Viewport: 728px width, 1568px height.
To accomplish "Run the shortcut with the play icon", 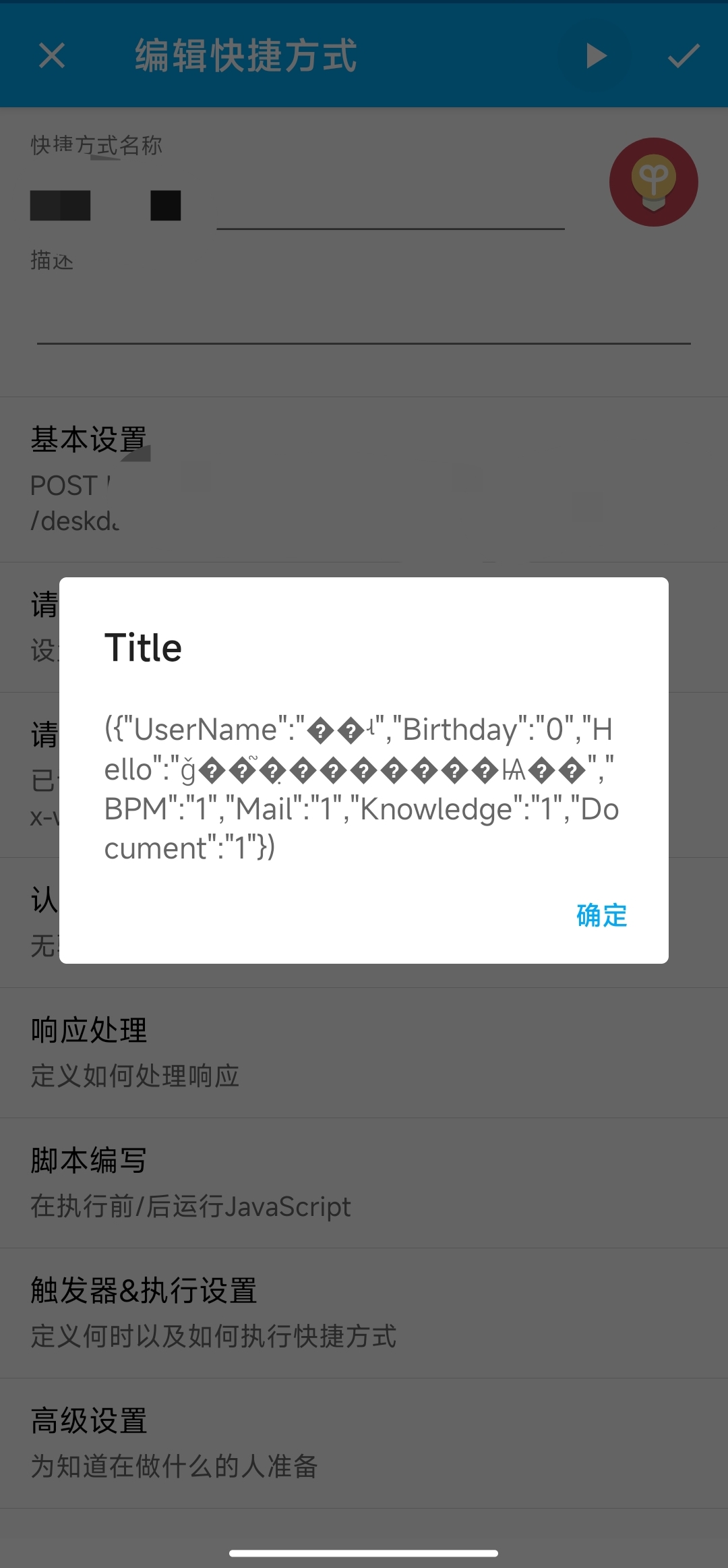I will (x=596, y=55).
